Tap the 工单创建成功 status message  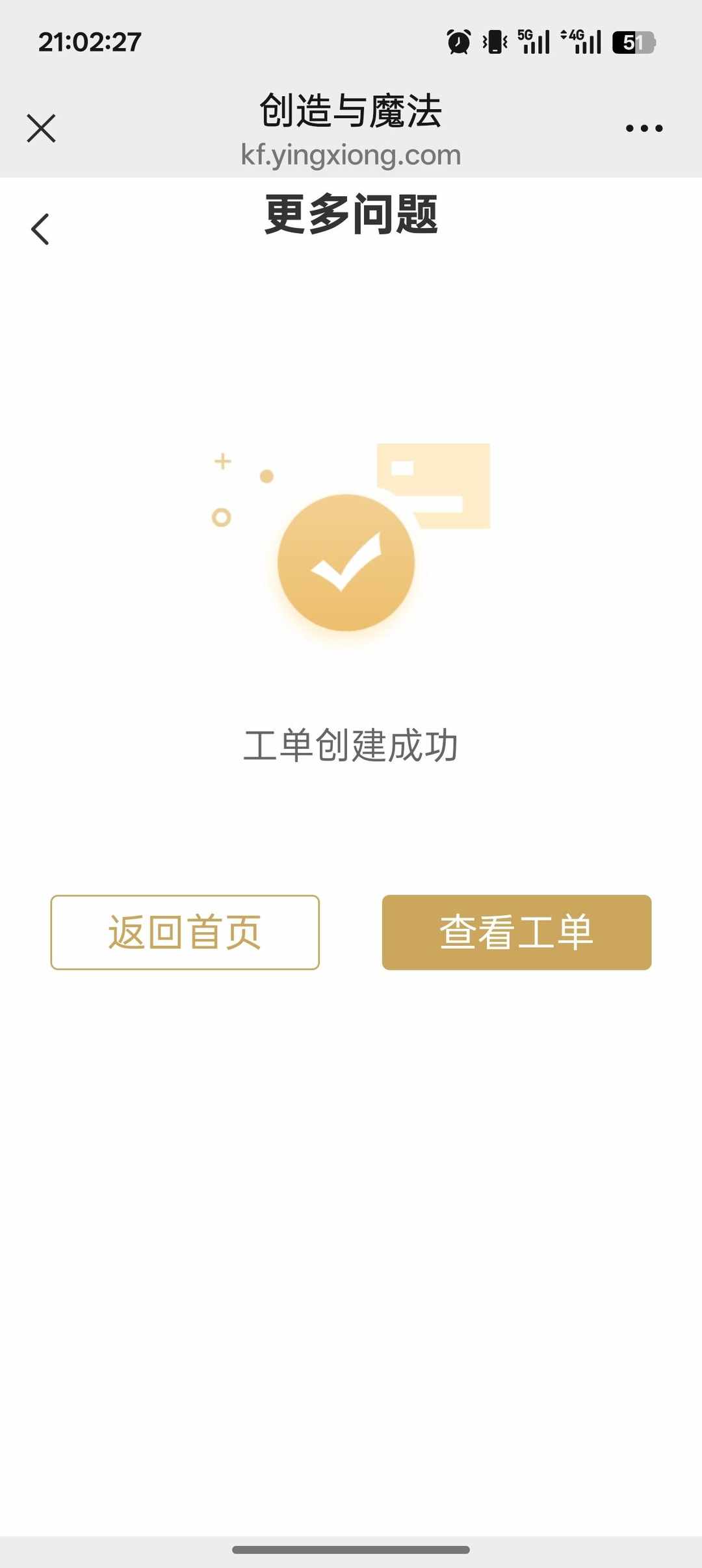(x=351, y=747)
